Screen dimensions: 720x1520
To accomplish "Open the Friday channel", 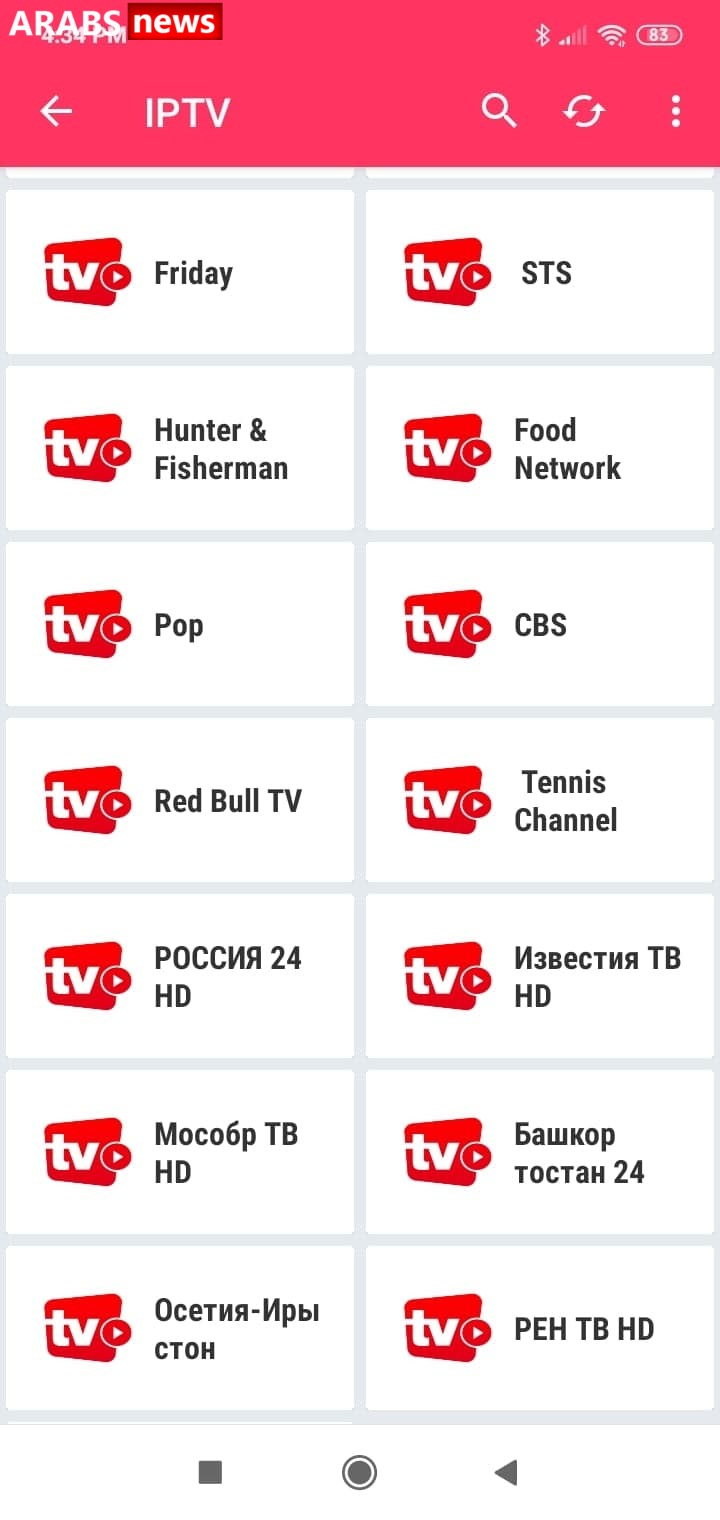I will click(x=180, y=272).
